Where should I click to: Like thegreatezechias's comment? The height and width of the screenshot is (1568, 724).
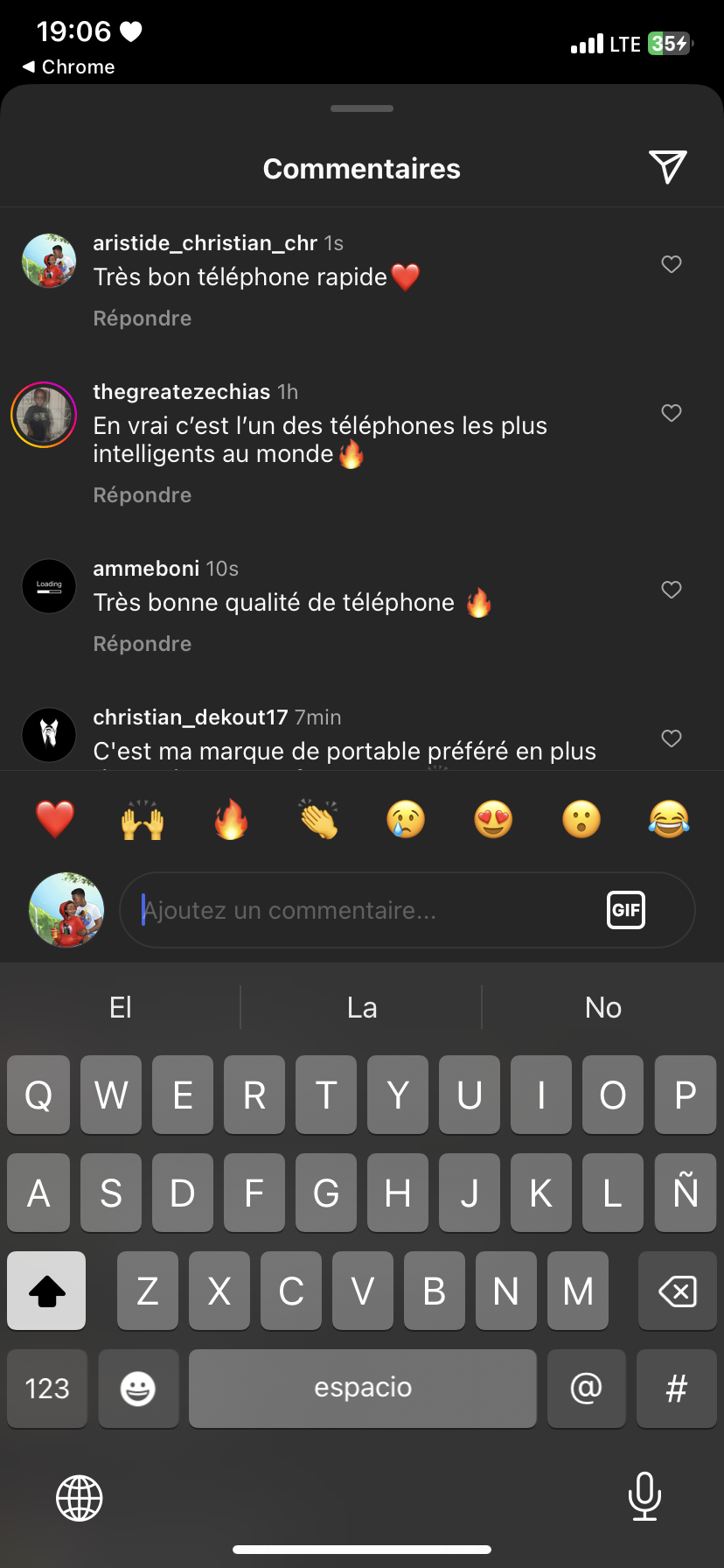(671, 413)
